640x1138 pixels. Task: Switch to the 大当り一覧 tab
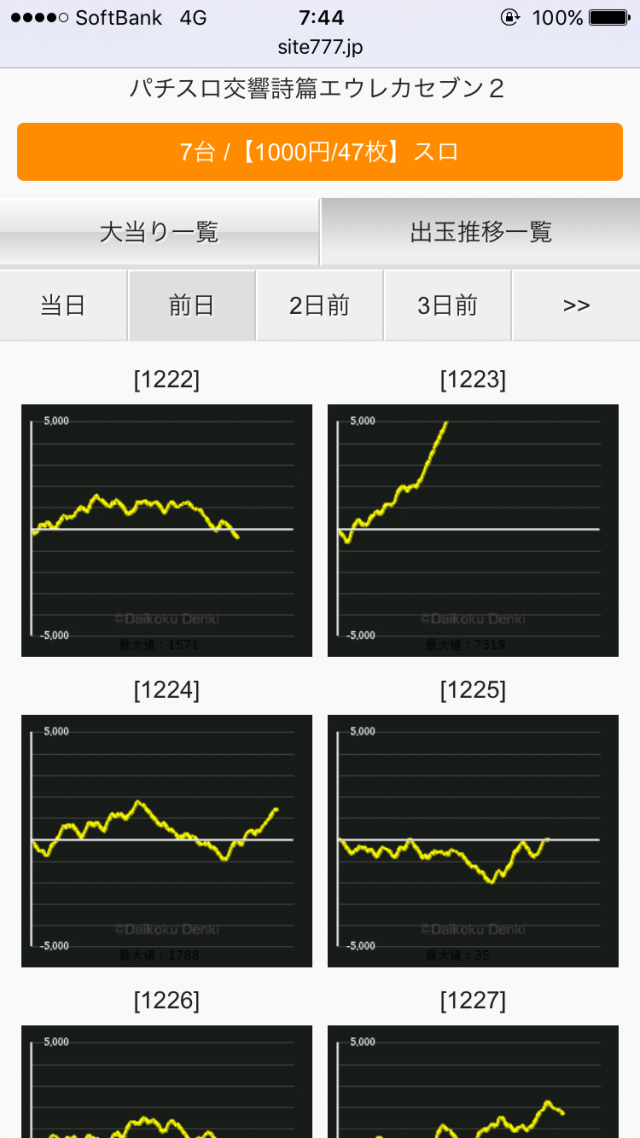pyautogui.click(x=159, y=232)
